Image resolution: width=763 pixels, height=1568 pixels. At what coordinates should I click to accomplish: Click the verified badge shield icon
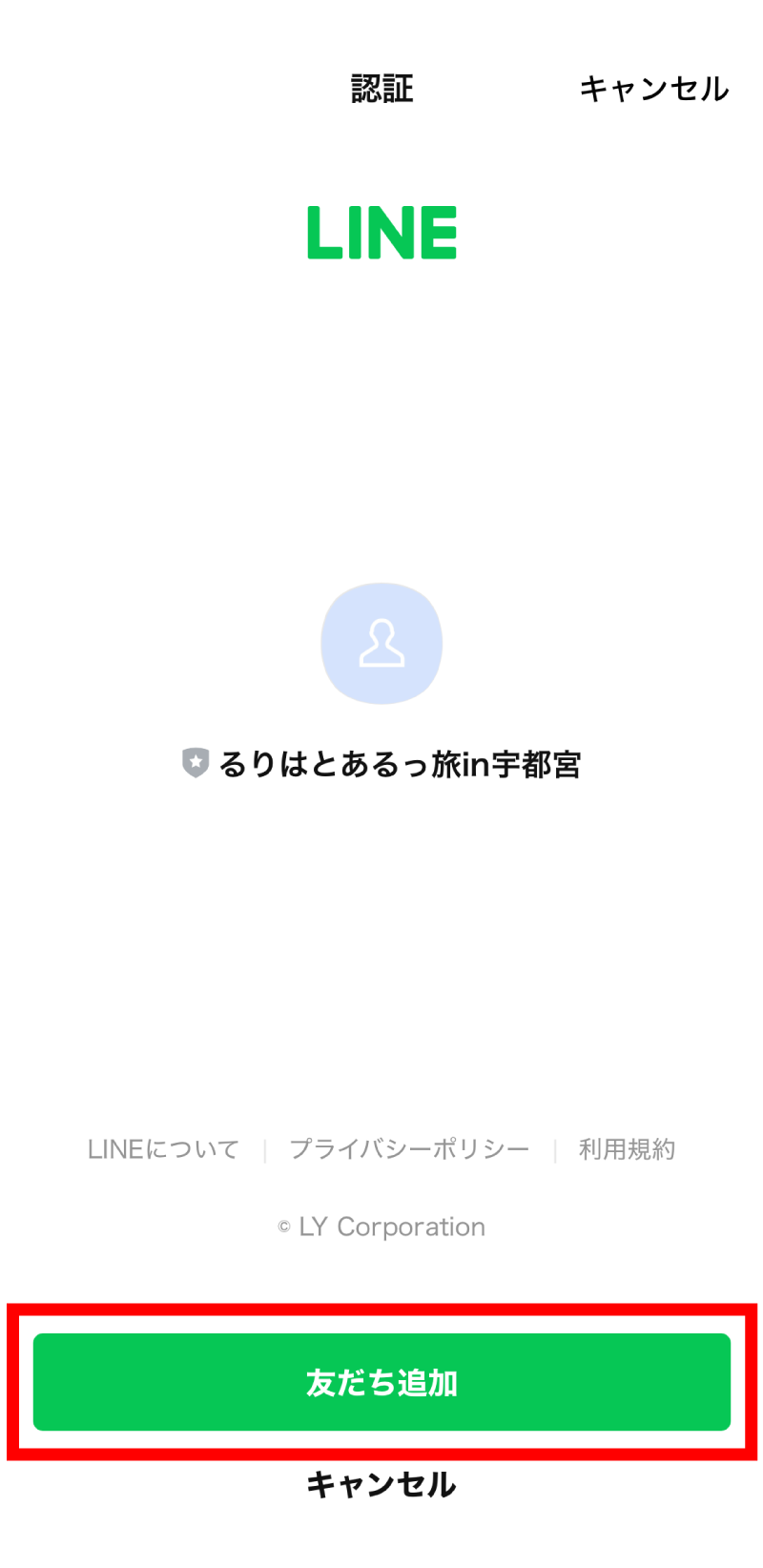coord(196,761)
